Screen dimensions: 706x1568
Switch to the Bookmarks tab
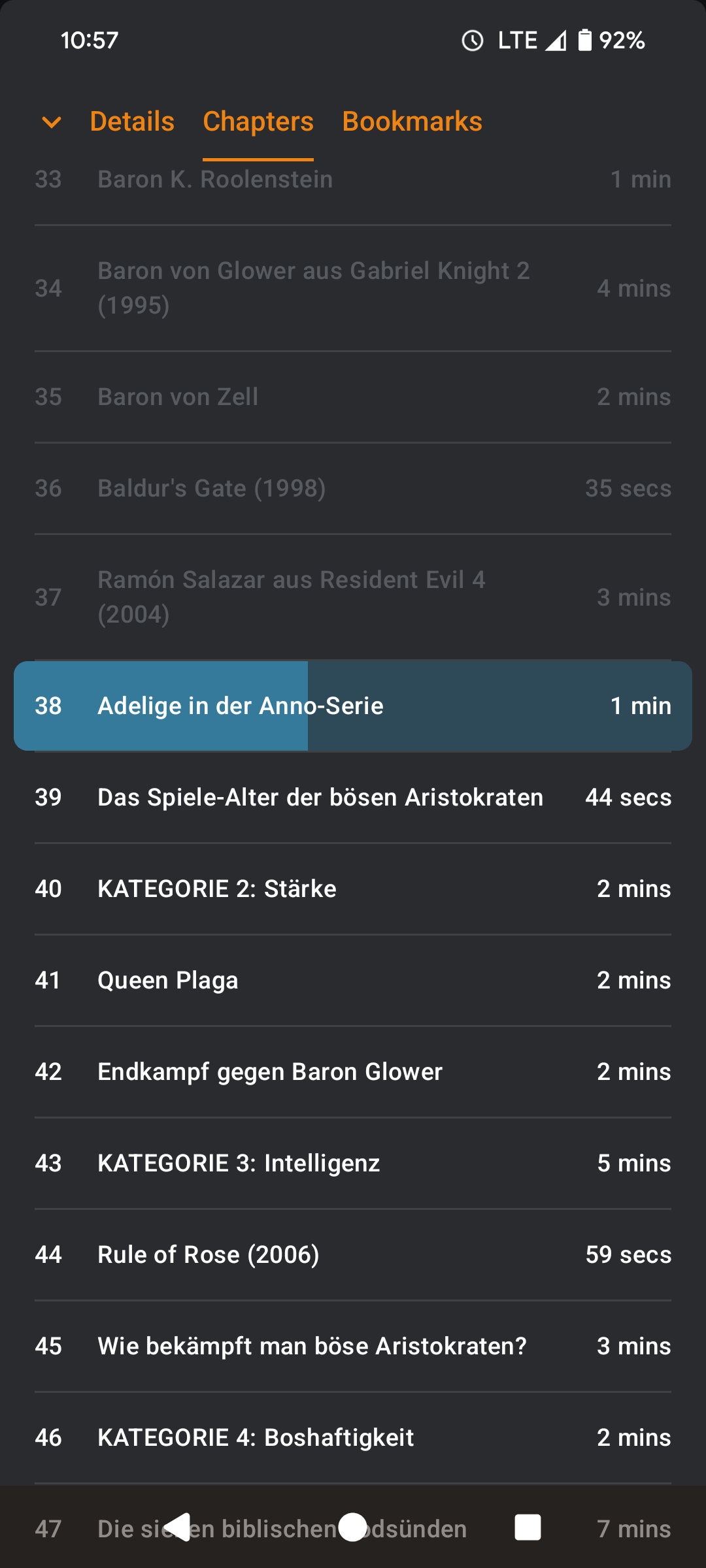pyautogui.click(x=412, y=122)
